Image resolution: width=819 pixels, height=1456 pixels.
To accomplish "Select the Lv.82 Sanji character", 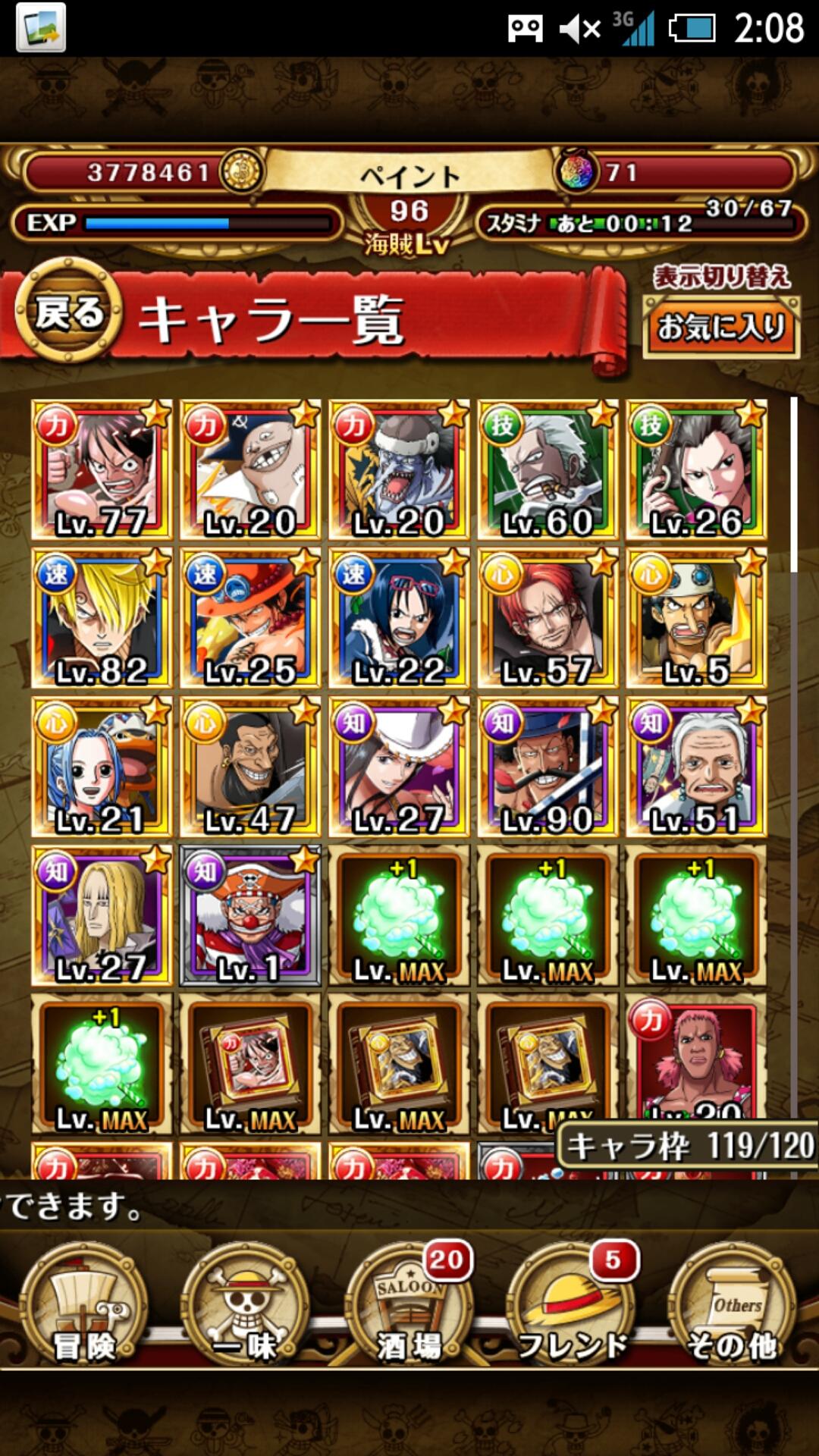I will (102, 619).
